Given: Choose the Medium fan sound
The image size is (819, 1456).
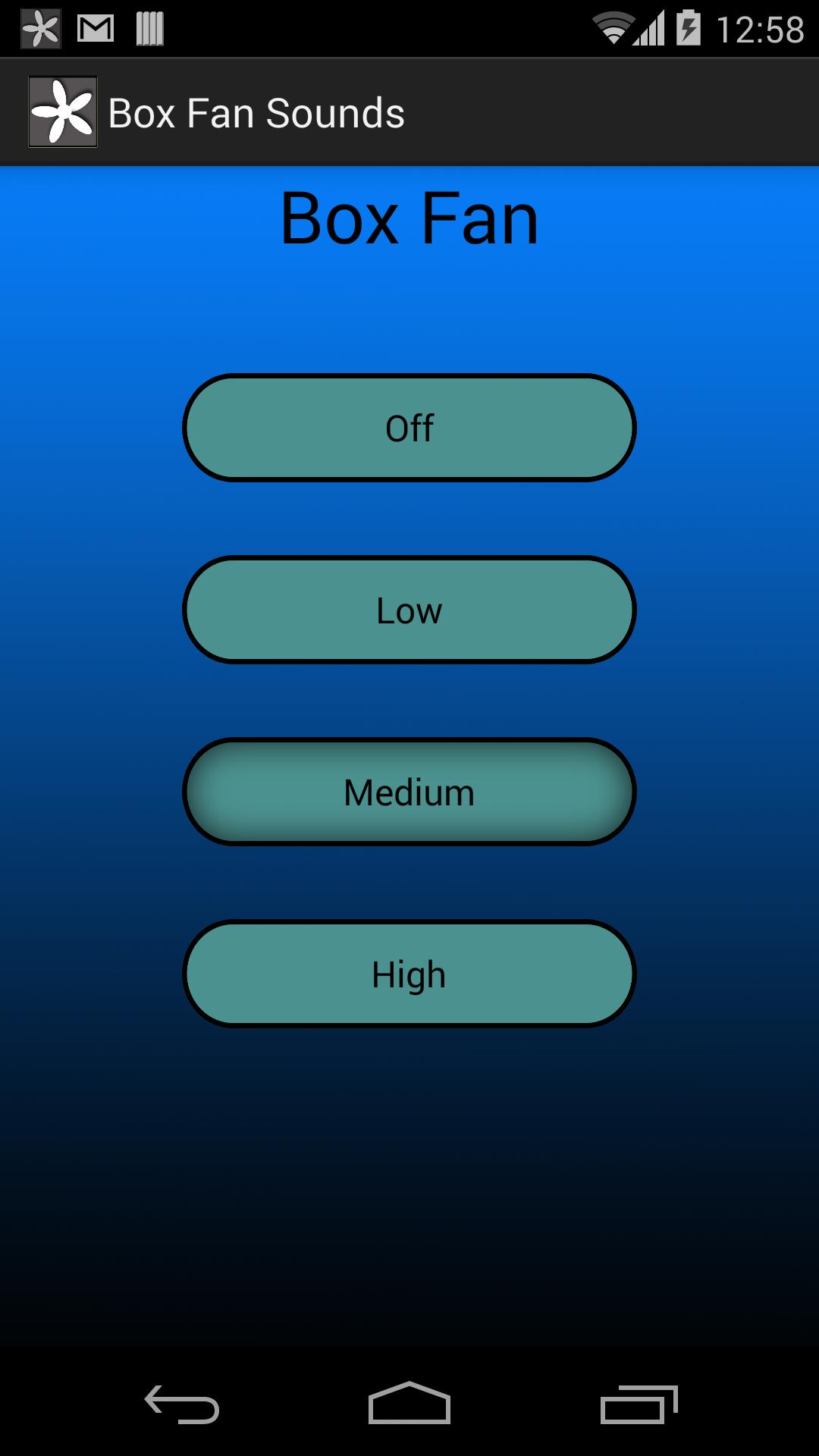Looking at the screenshot, I should 409,792.
